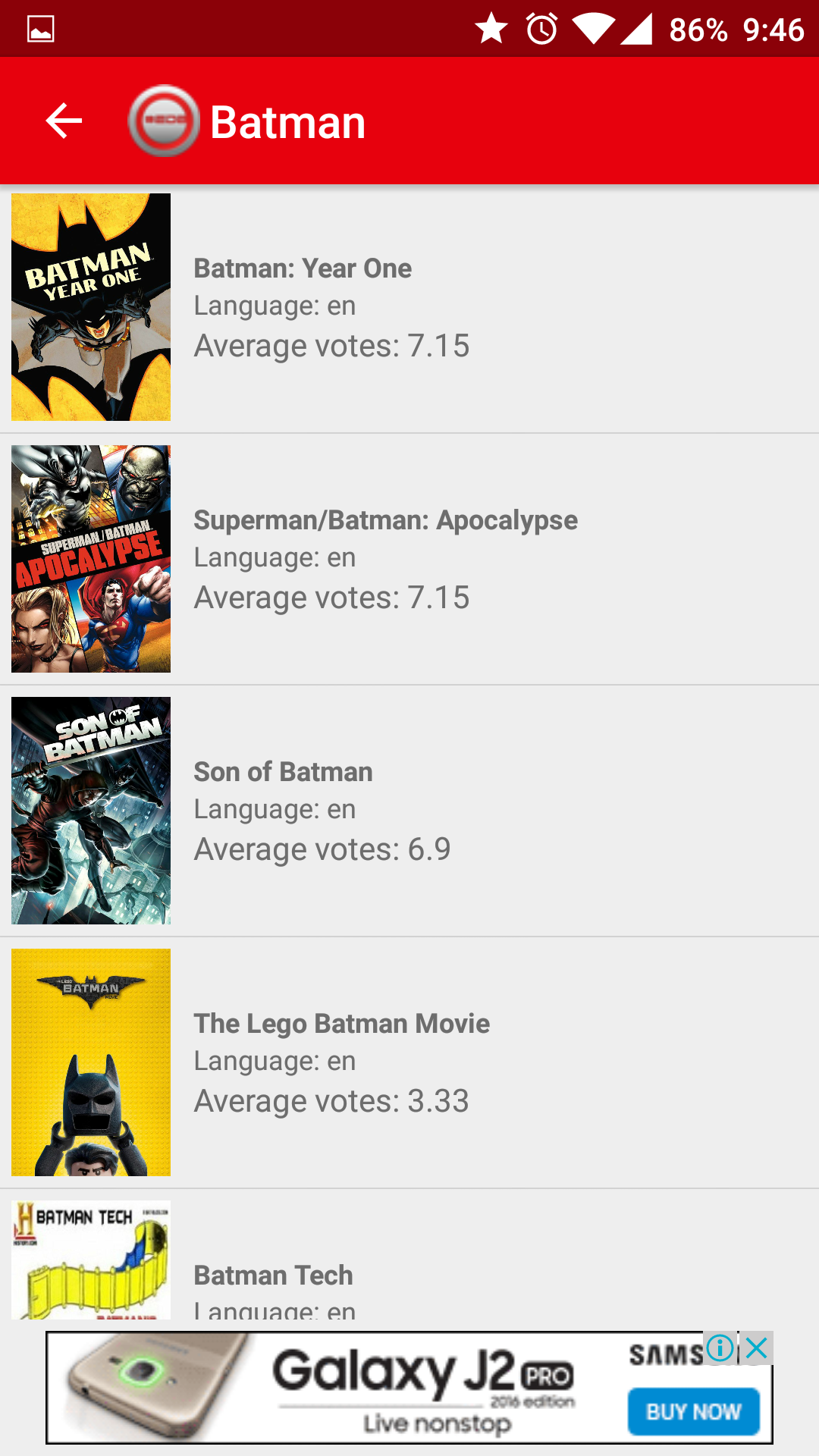This screenshot has width=819, height=1456.
Task: Close the Galaxy J2 Pro advertisement
Action: [x=757, y=1348]
